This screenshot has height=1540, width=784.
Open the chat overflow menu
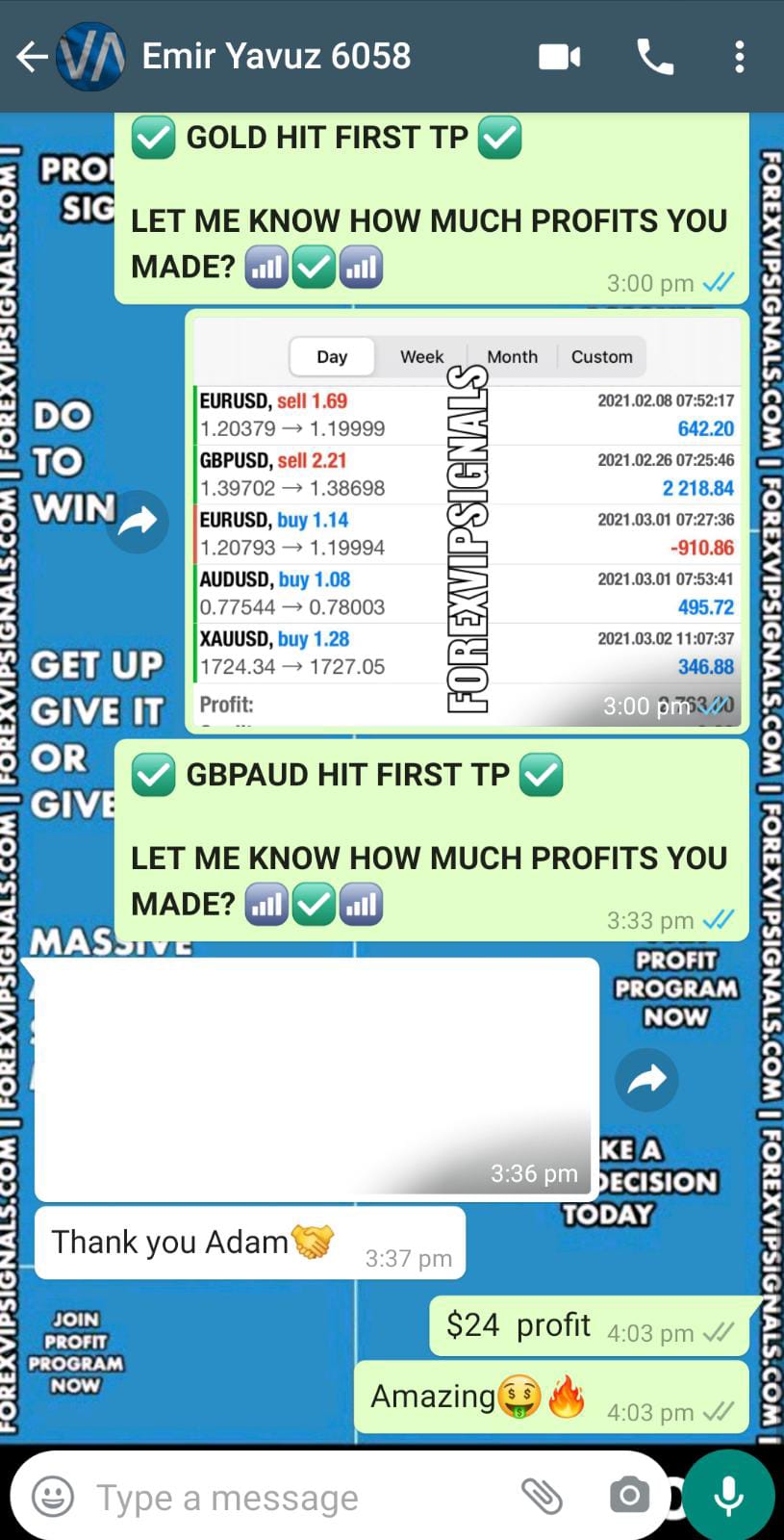(x=739, y=57)
